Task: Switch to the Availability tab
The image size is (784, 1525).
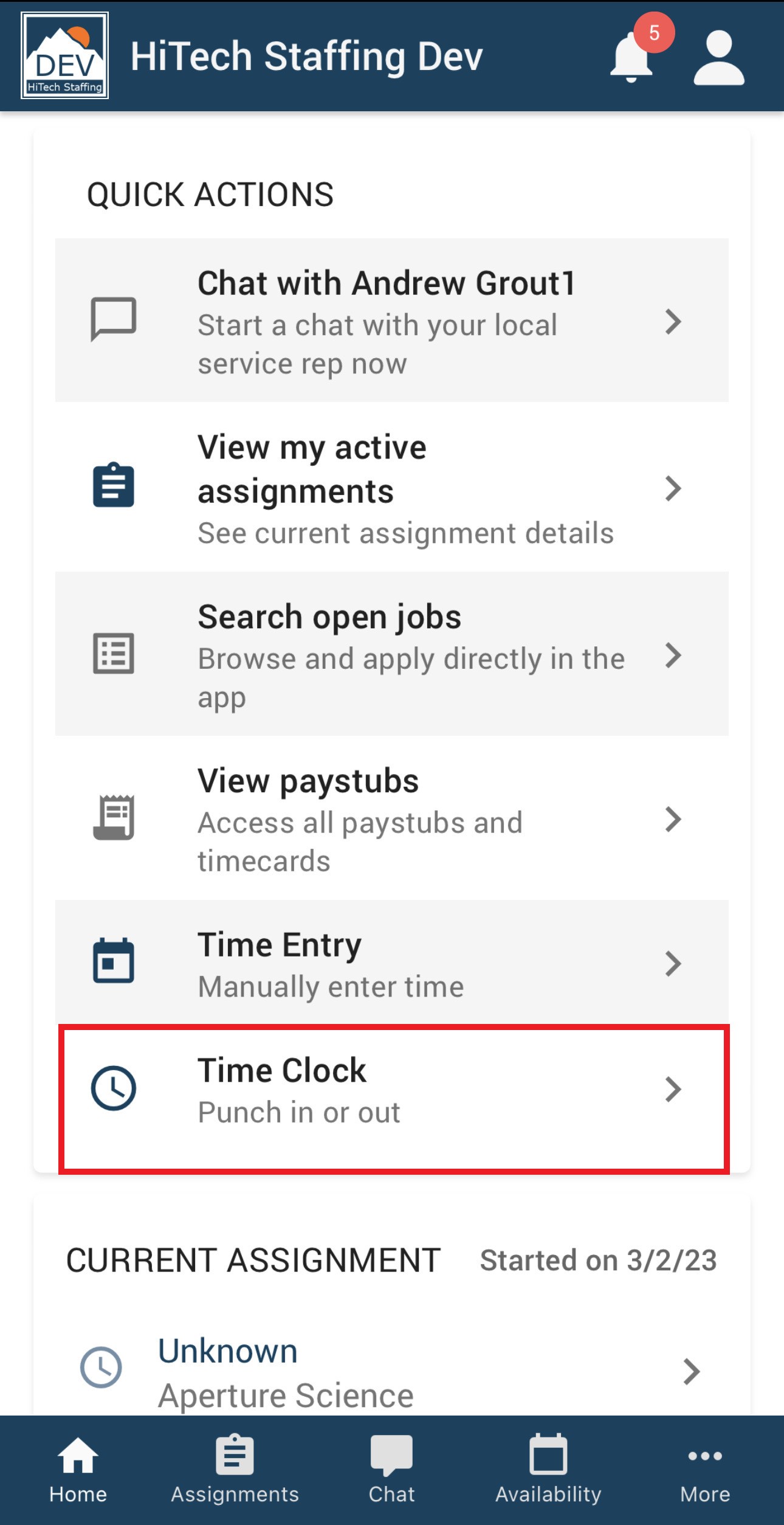Action: tap(548, 1470)
